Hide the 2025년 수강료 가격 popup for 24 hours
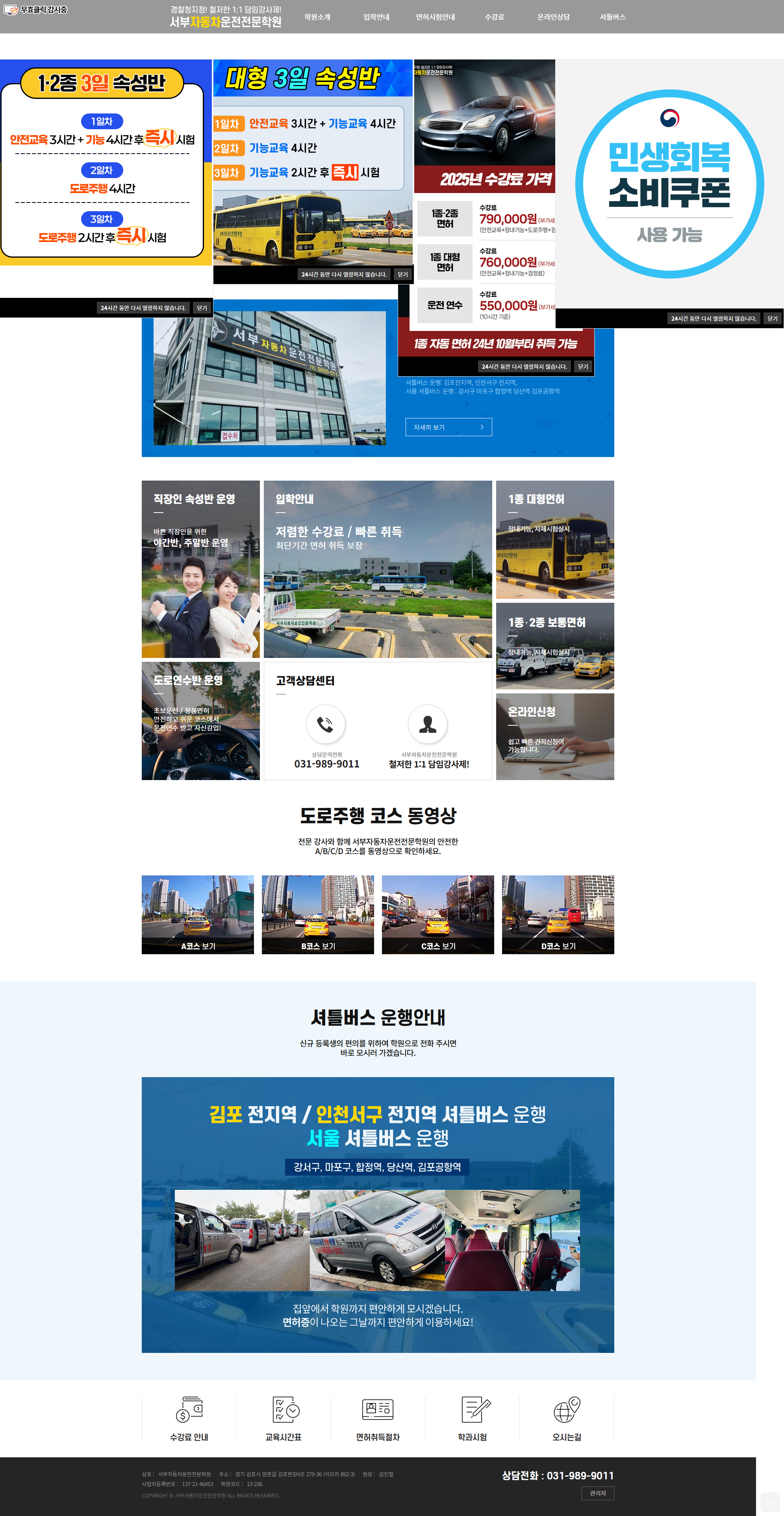The image size is (784, 1516). tap(524, 367)
